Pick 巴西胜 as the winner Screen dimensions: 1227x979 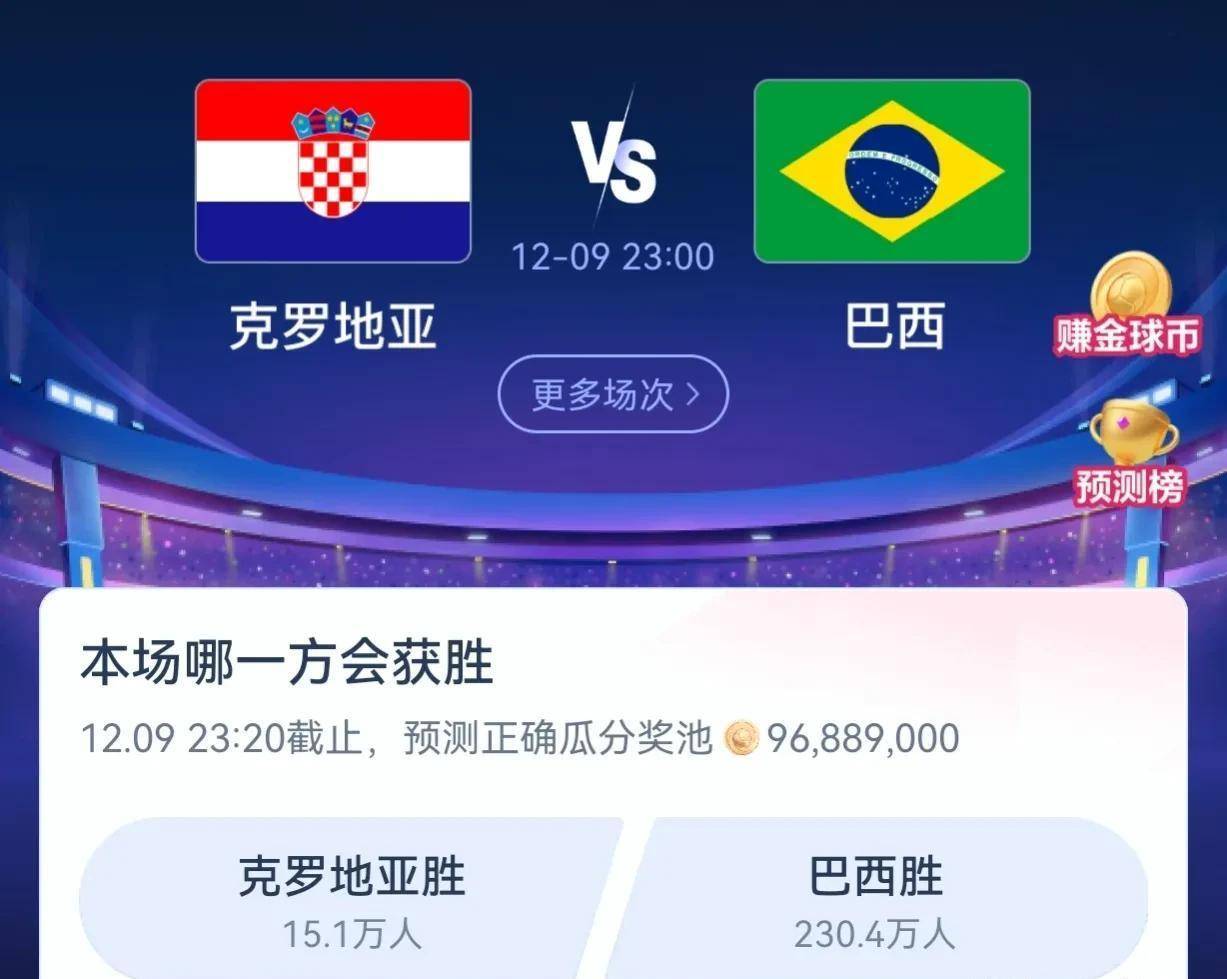[877, 897]
